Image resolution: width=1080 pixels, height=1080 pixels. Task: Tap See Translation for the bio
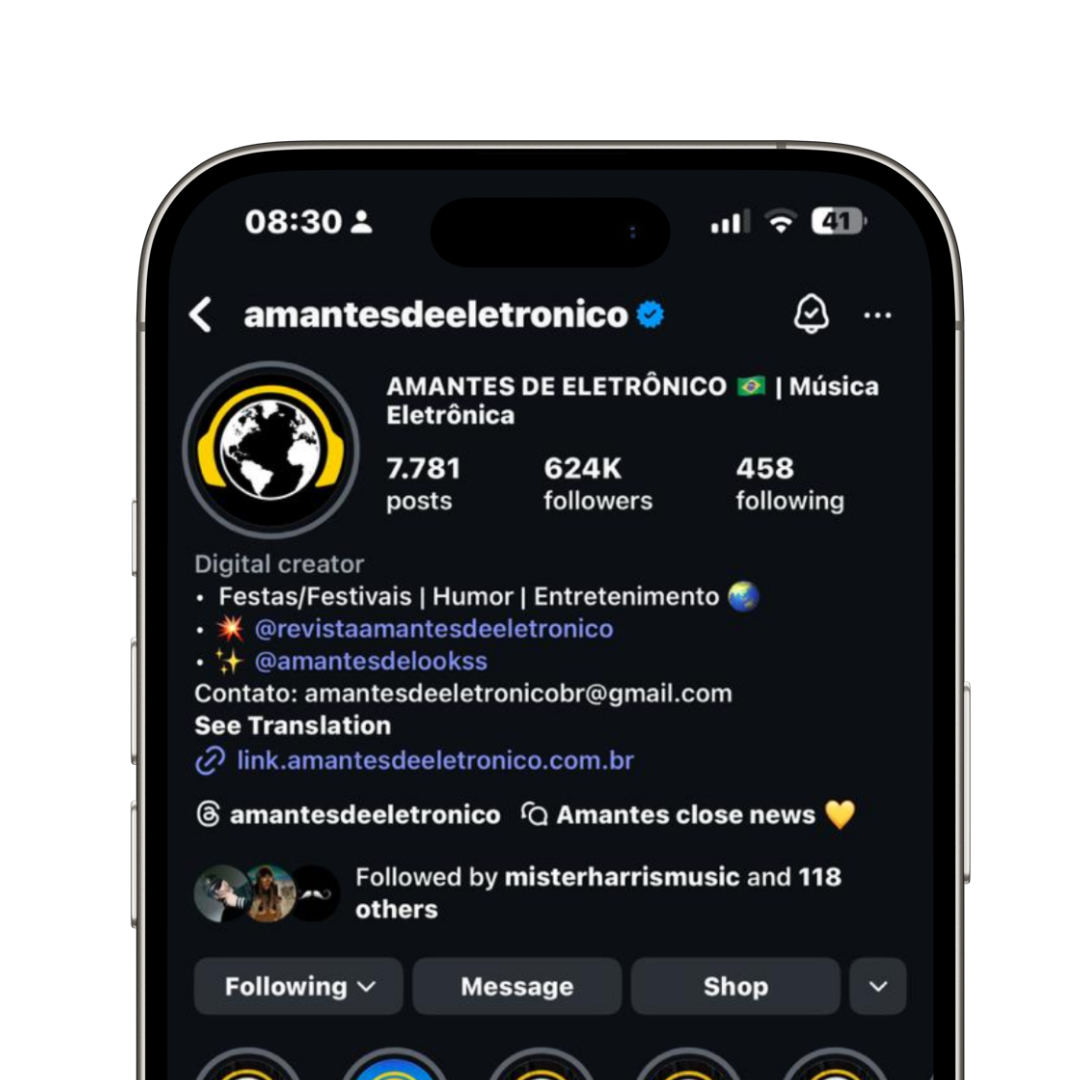pos(292,726)
